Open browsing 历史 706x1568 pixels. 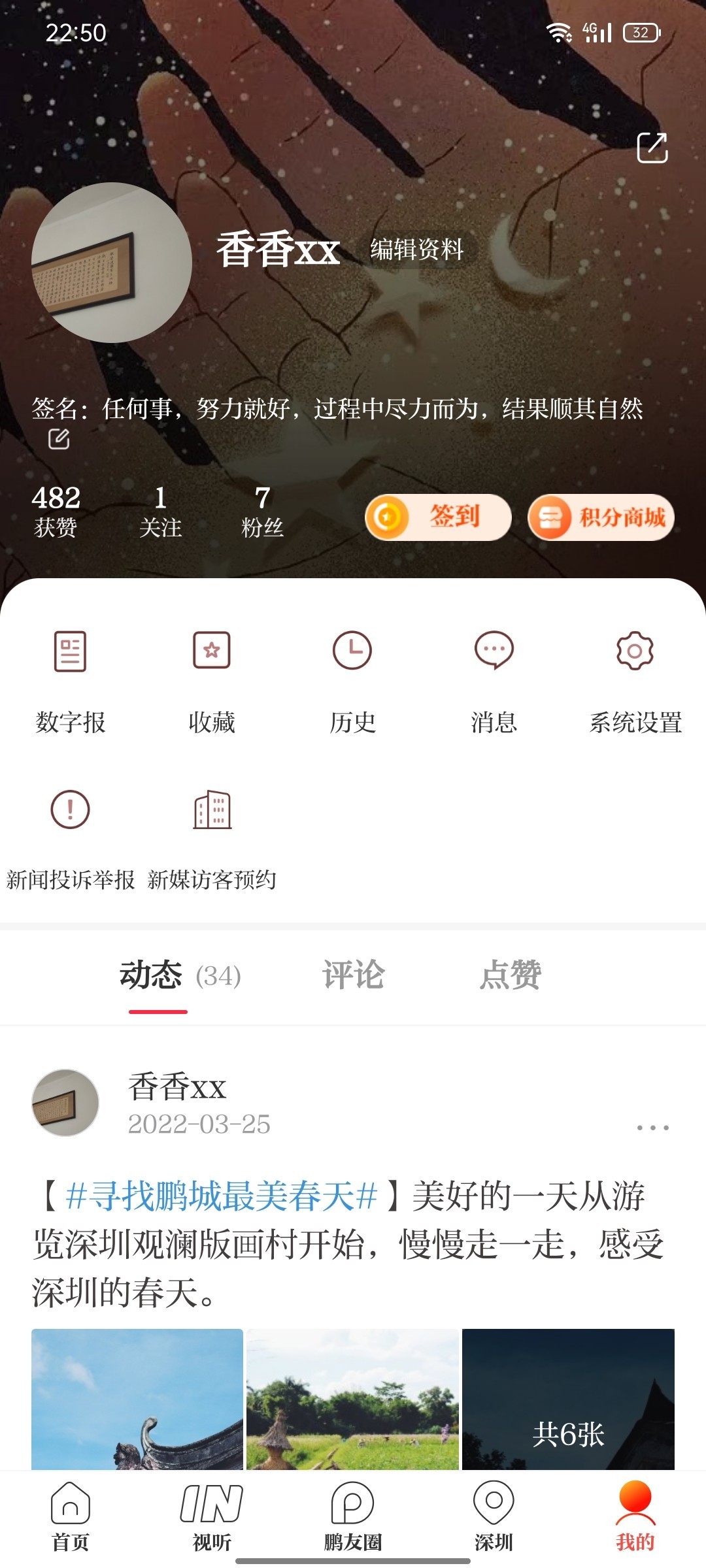click(352, 679)
